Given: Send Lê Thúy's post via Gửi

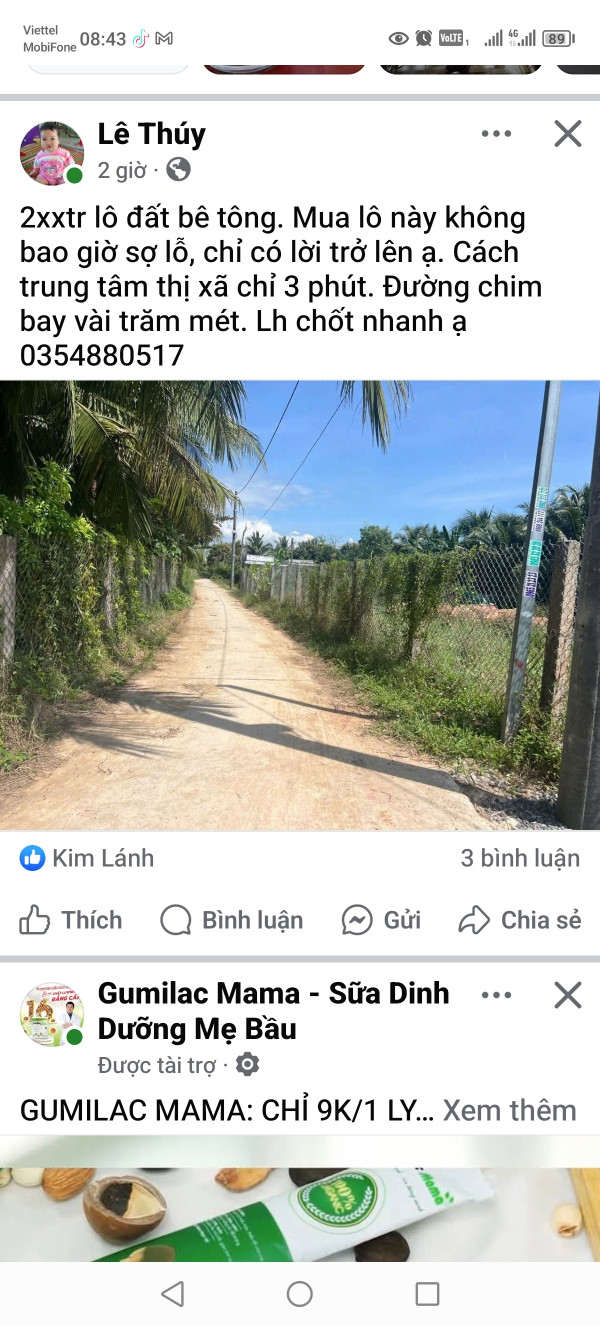Looking at the screenshot, I should click(x=381, y=920).
